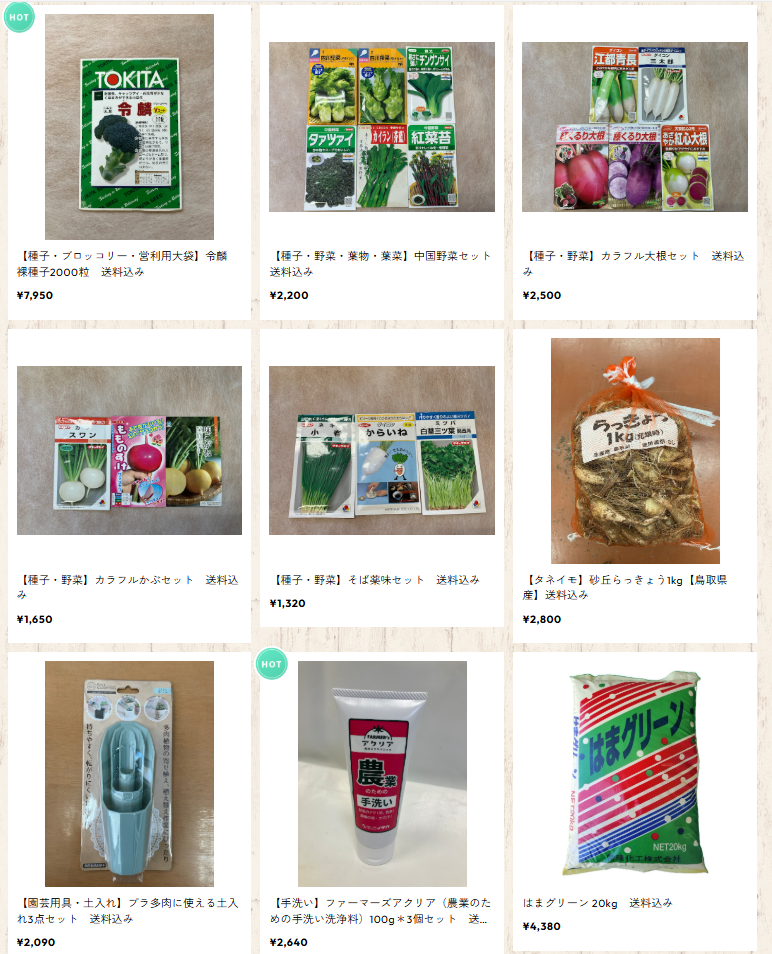772x954 pixels.
Task: Open the はまグリーン 20kg product
Action: coord(634,773)
